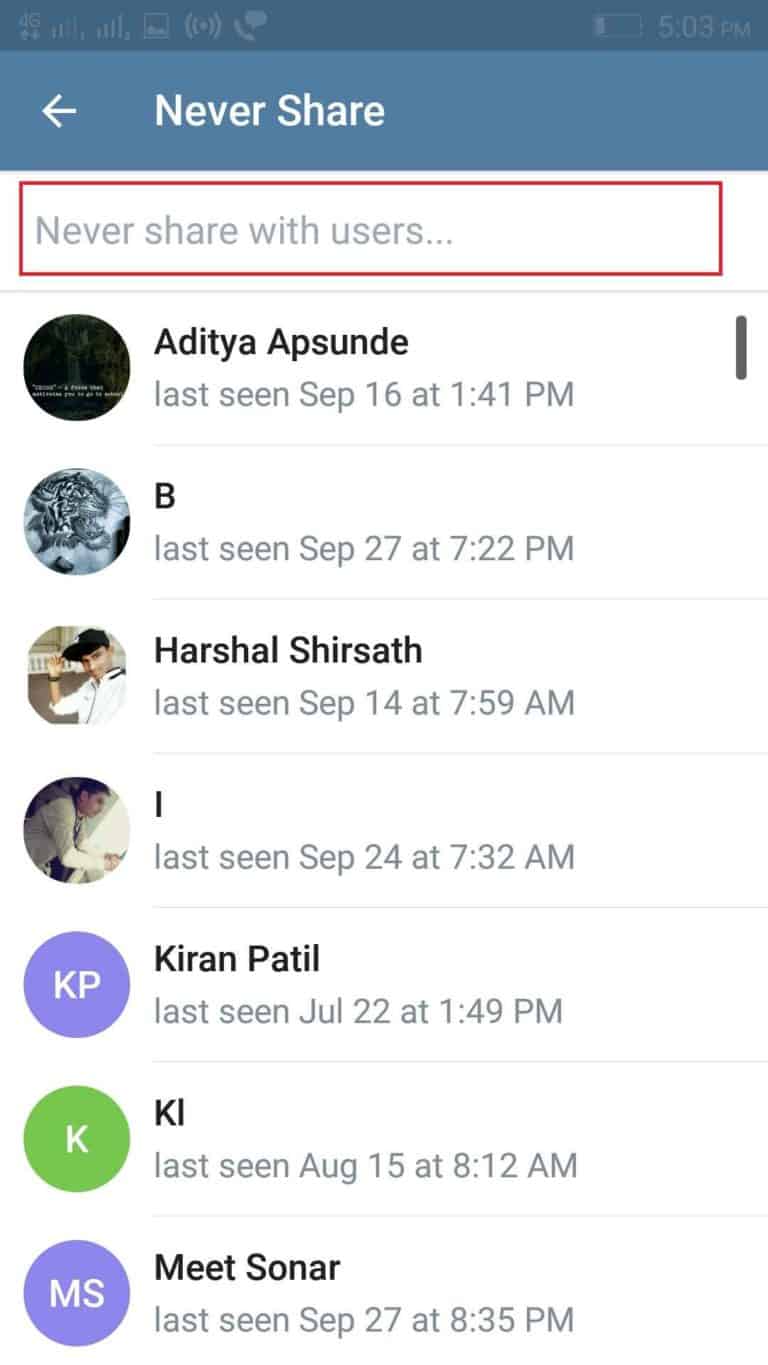
Task: Select contact Aditya Apsunde
Action: pyautogui.click(x=365, y=367)
